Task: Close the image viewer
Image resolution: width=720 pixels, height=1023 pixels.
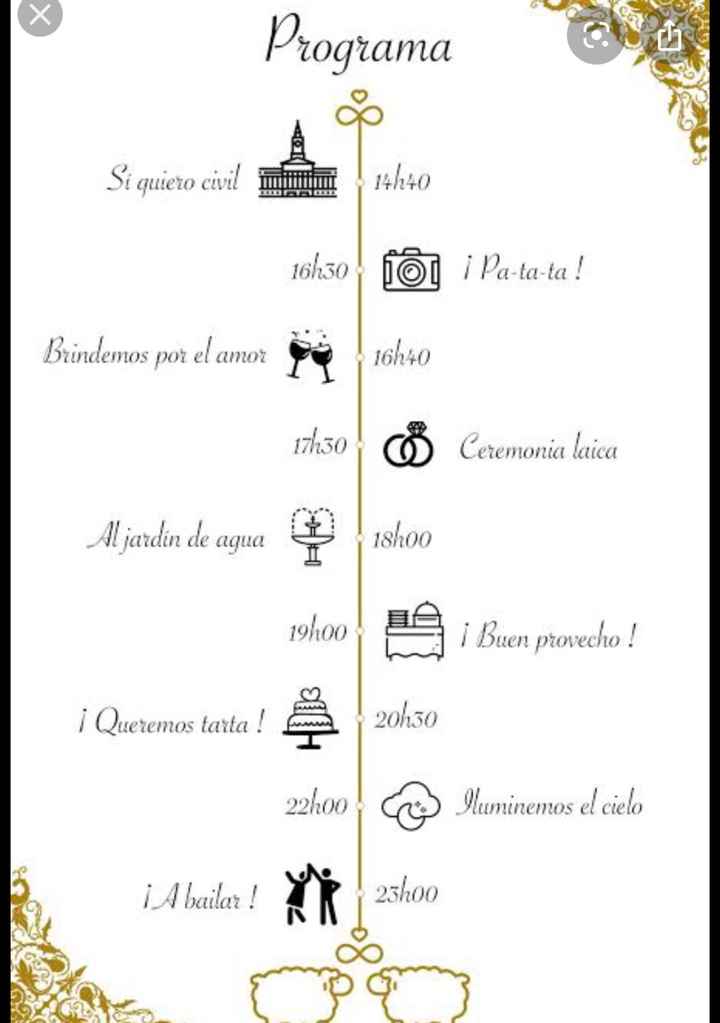Action: [x=39, y=14]
